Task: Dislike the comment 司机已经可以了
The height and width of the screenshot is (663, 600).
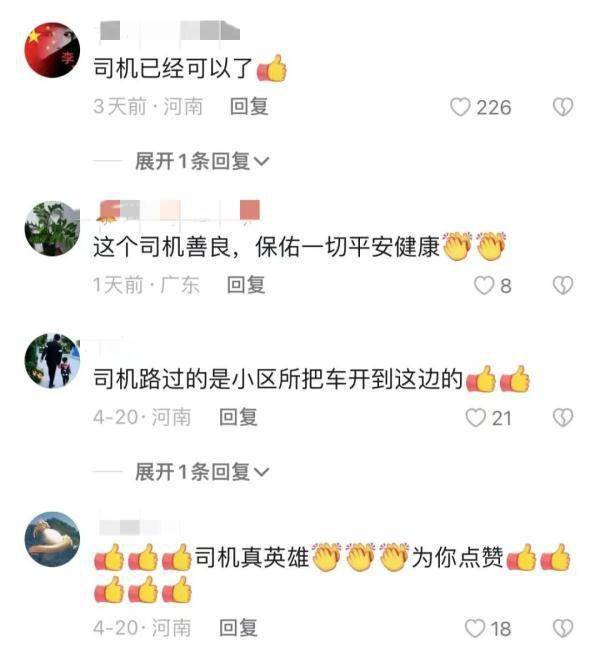Action: (564, 107)
